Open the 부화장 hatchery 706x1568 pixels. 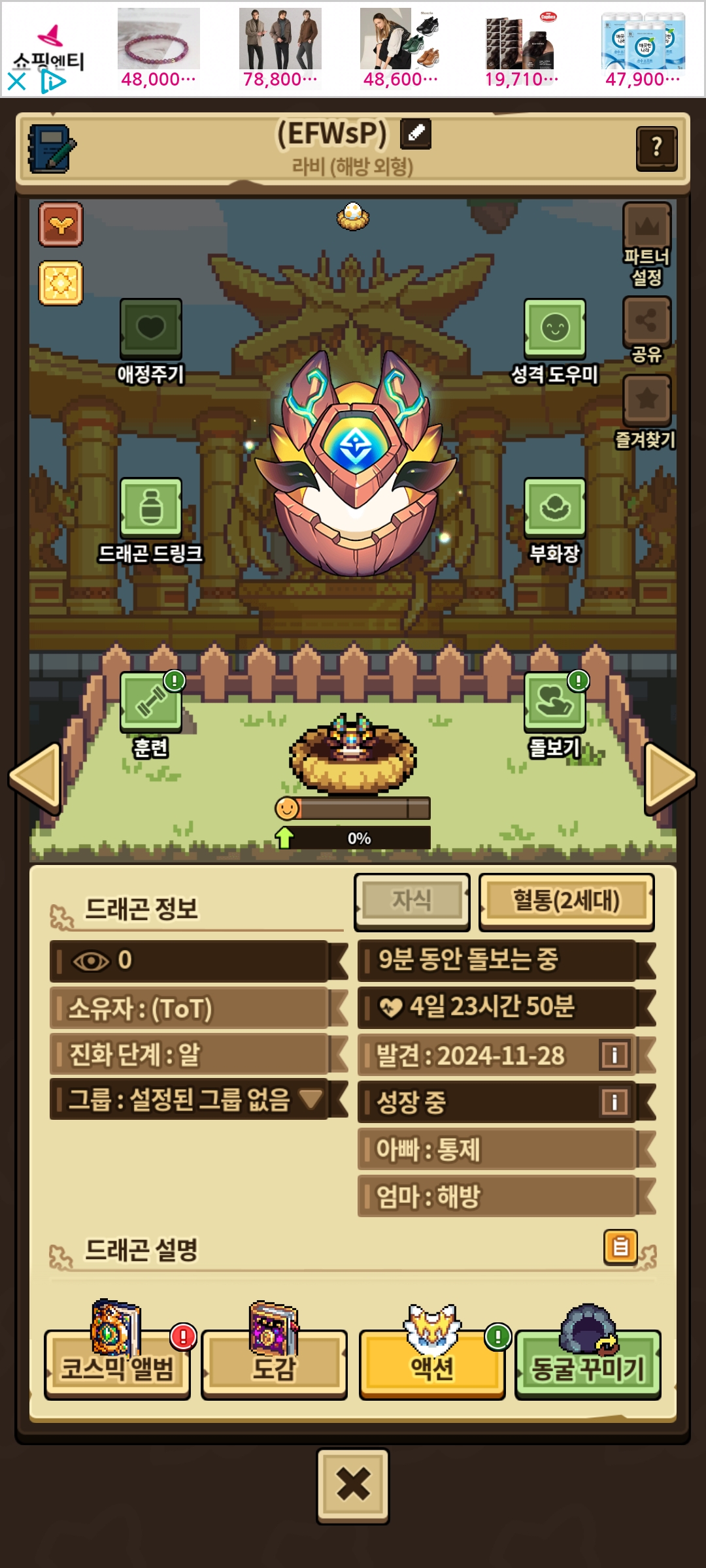tap(554, 508)
